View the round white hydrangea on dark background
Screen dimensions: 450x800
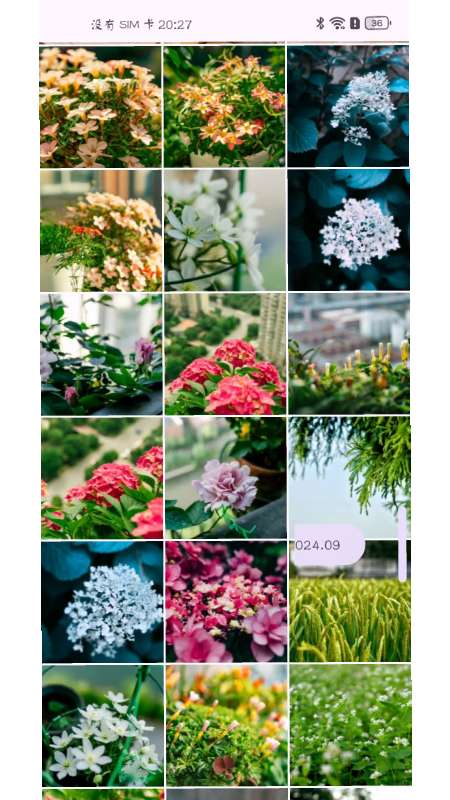(x=349, y=230)
